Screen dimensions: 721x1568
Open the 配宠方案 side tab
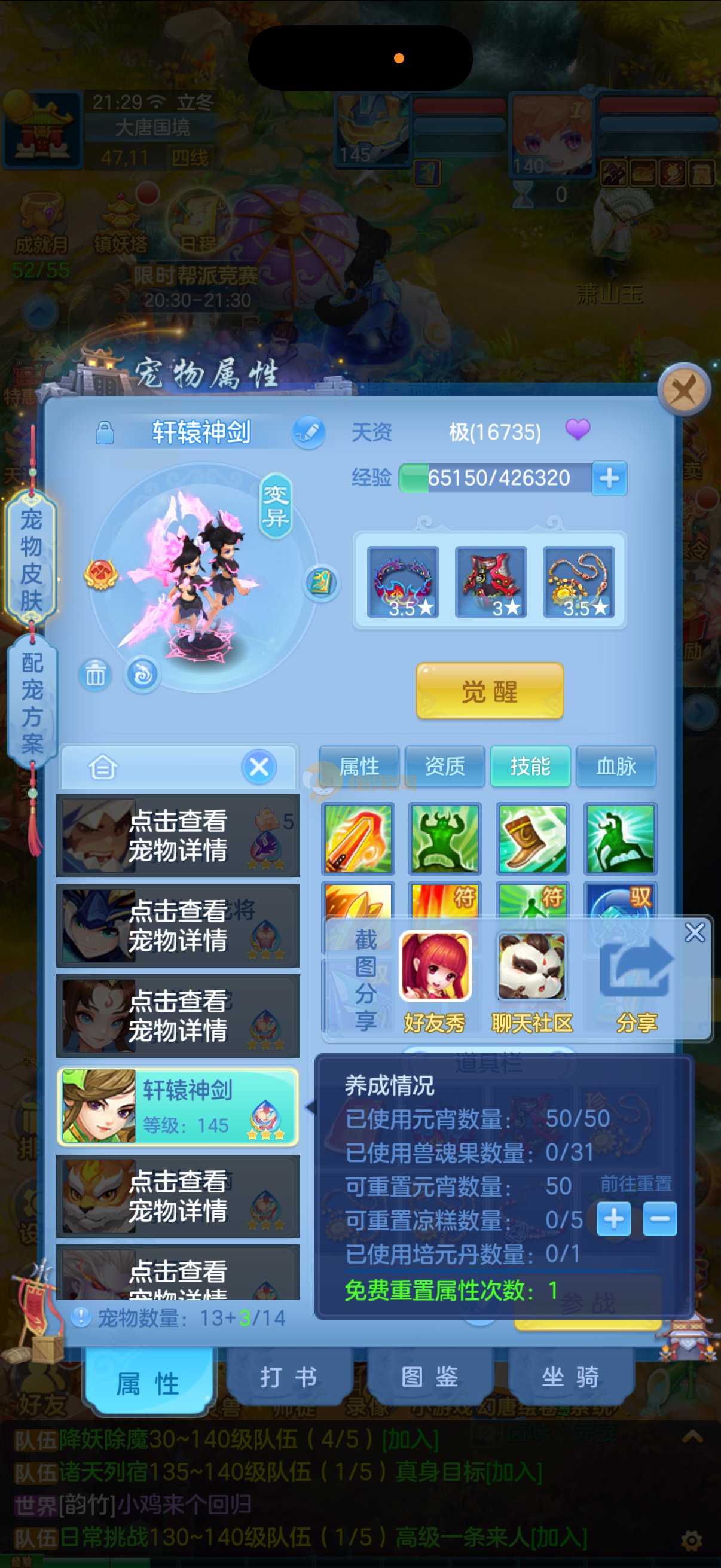(32, 702)
